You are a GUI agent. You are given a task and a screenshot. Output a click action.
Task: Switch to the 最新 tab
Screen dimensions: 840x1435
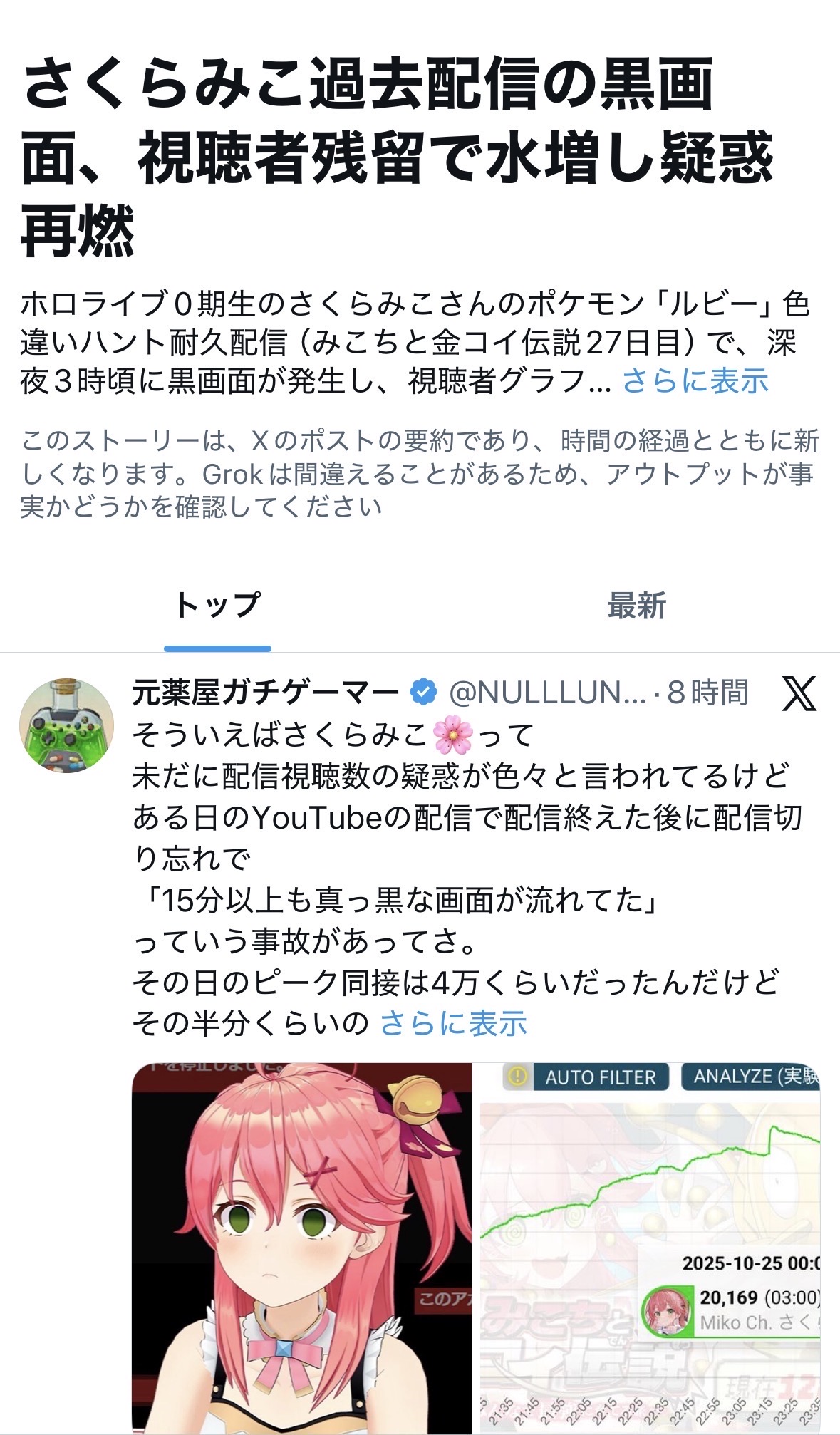[x=636, y=606]
